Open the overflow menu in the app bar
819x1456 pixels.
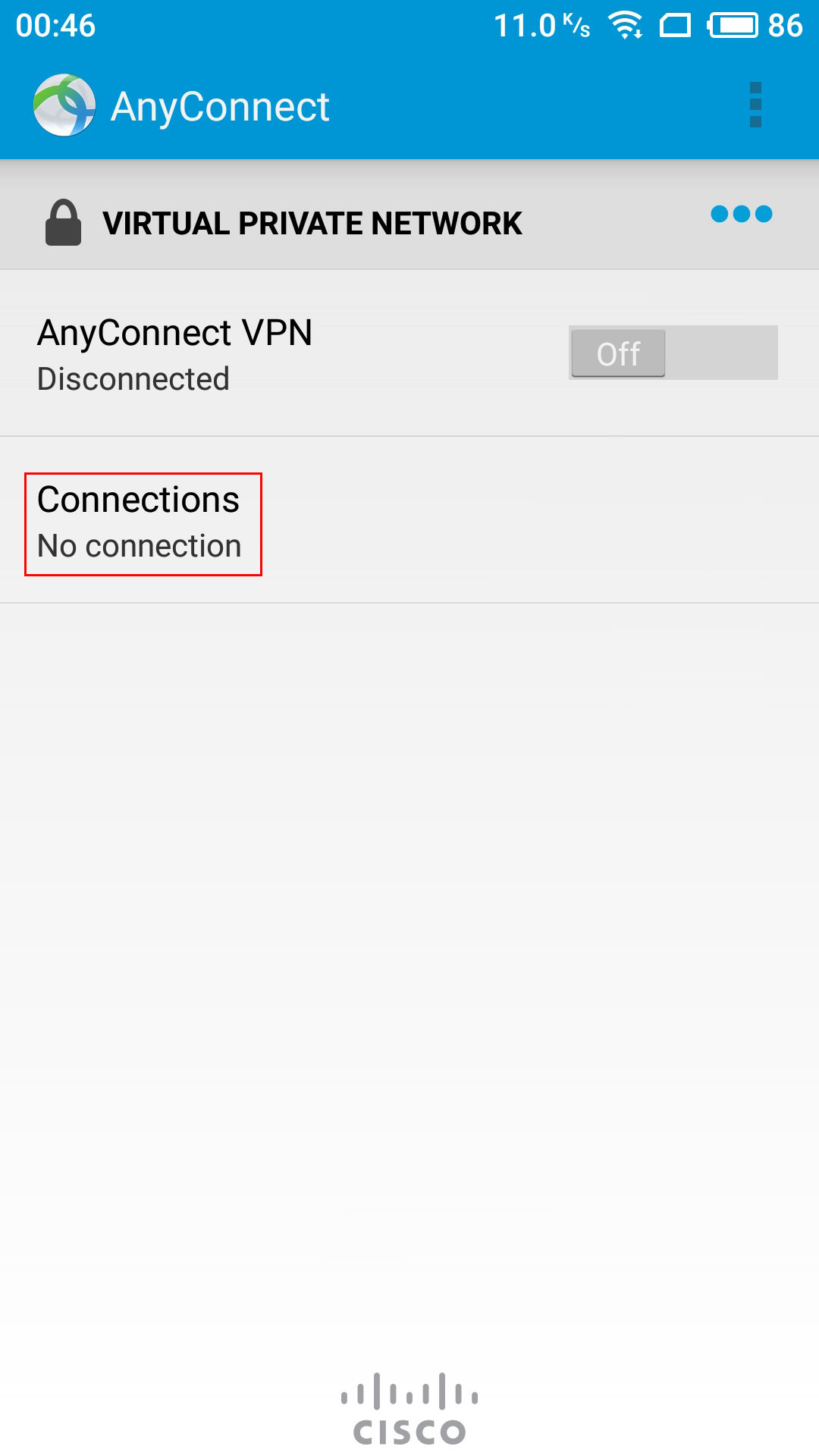pyautogui.click(x=755, y=105)
